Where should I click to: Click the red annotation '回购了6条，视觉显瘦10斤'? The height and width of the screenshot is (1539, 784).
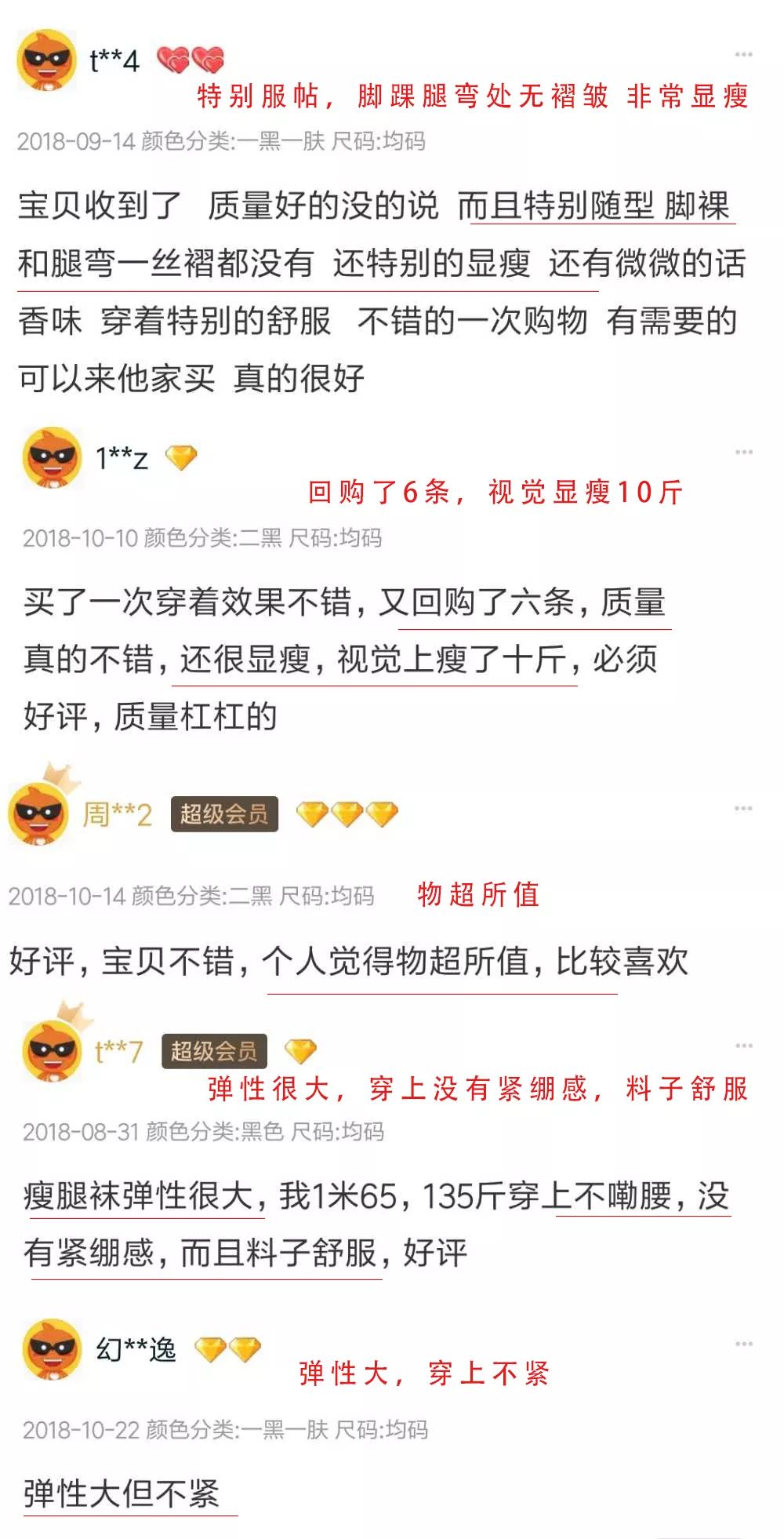tap(494, 493)
